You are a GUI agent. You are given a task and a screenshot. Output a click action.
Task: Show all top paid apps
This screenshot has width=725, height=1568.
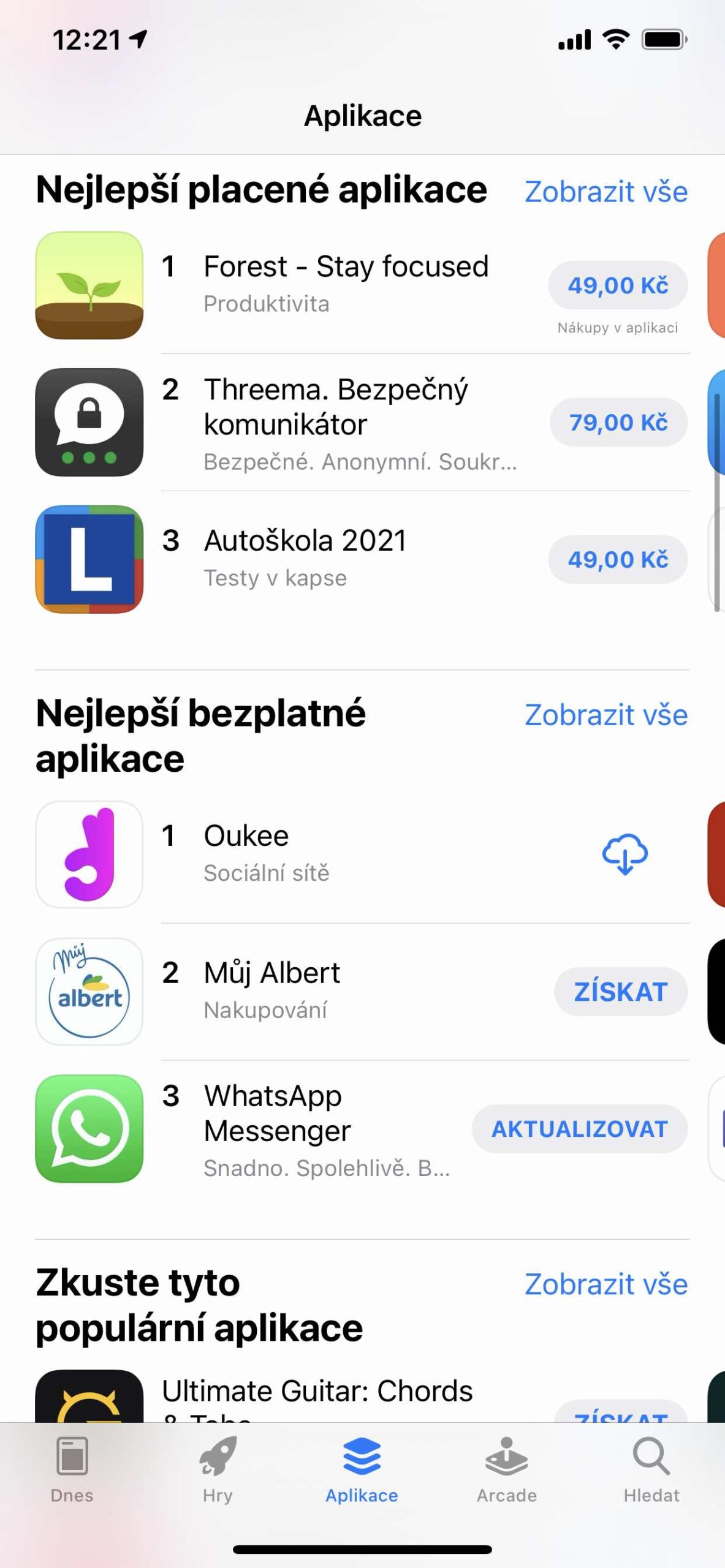(x=605, y=192)
